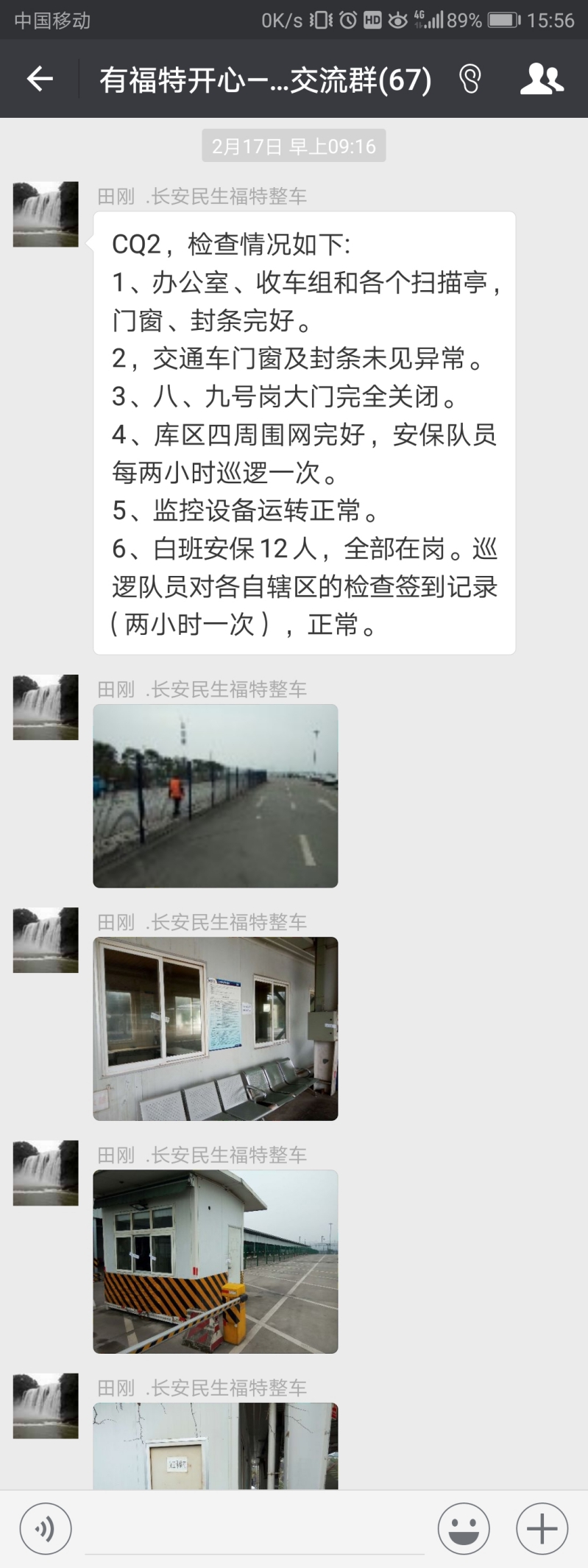This screenshot has width=588, height=1568.
Task: Toggle the earpiece mode icon
Action: [470, 79]
